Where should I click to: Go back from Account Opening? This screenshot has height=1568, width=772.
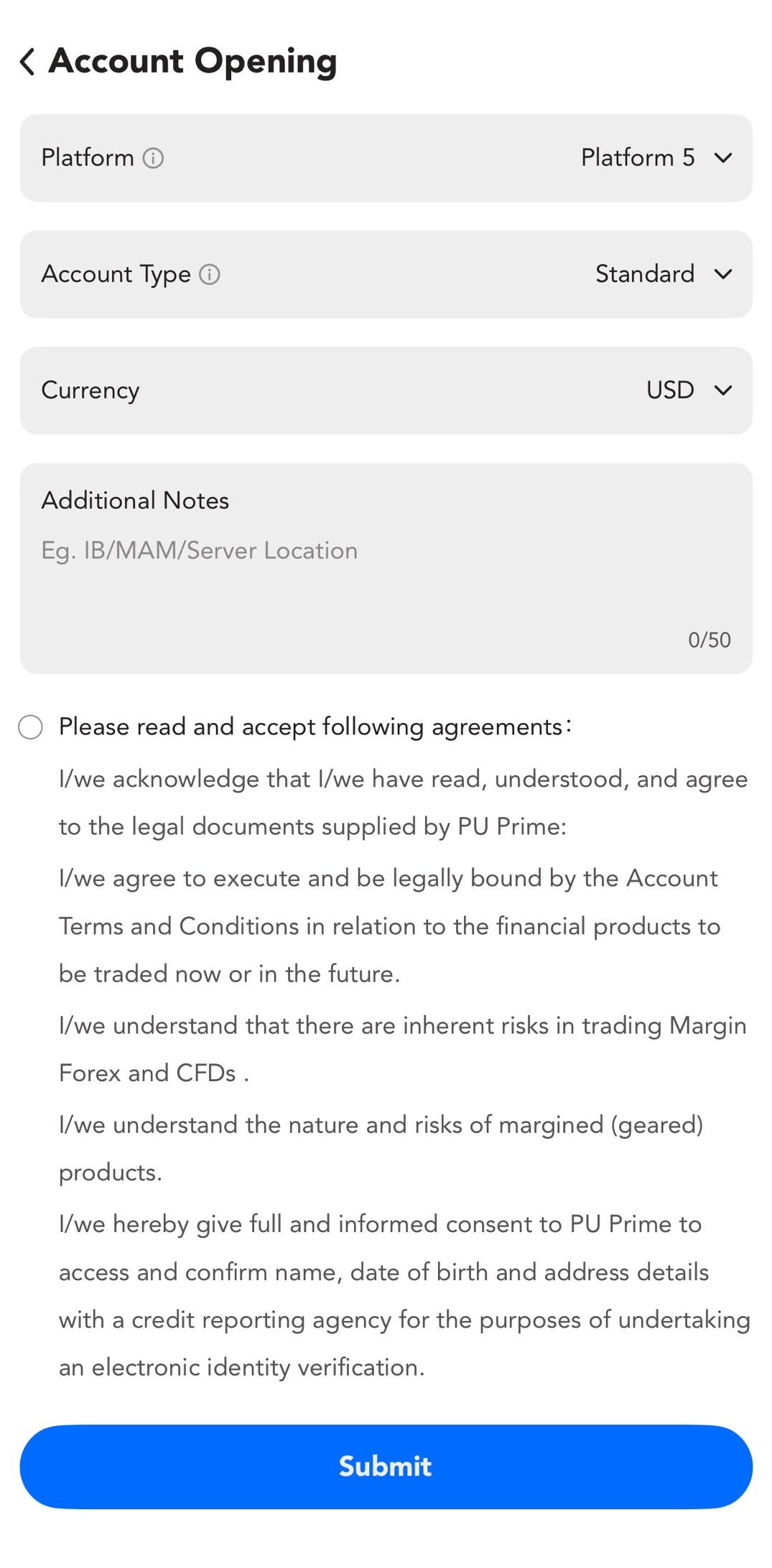tap(28, 62)
